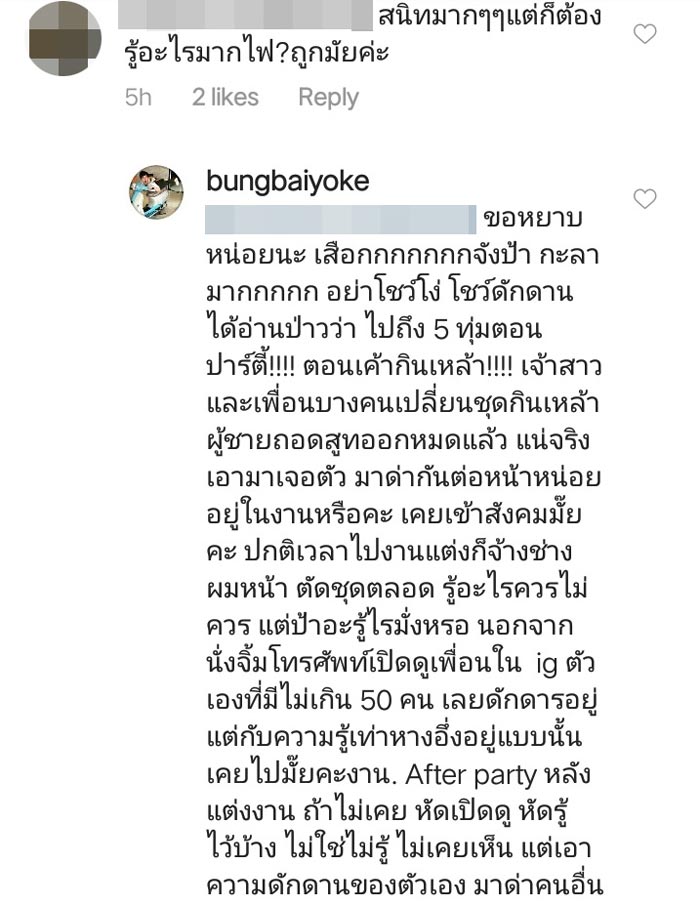The image size is (700, 905).
Task: Like the top comment with 2 likes
Action: [x=645, y=34]
